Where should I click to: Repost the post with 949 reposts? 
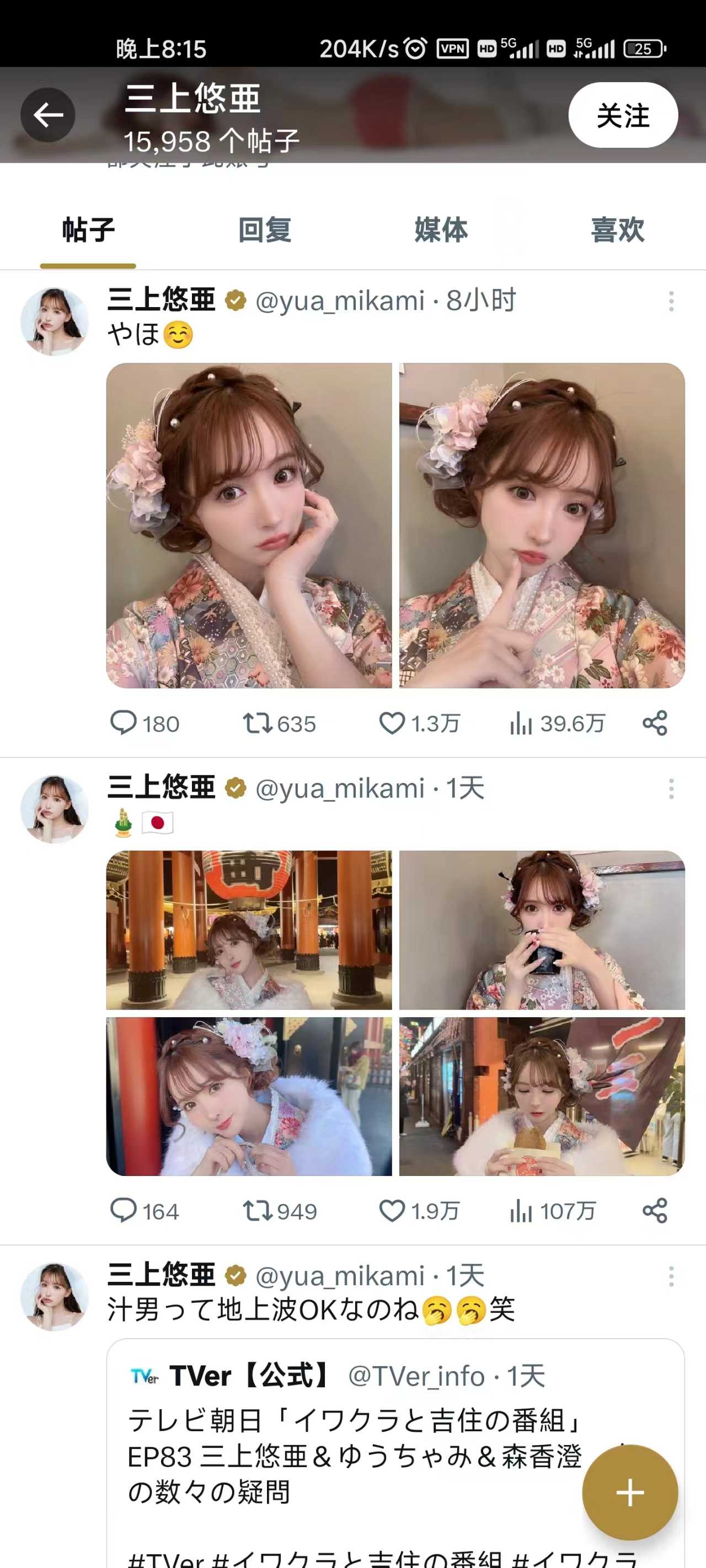[x=258, y=1211]
